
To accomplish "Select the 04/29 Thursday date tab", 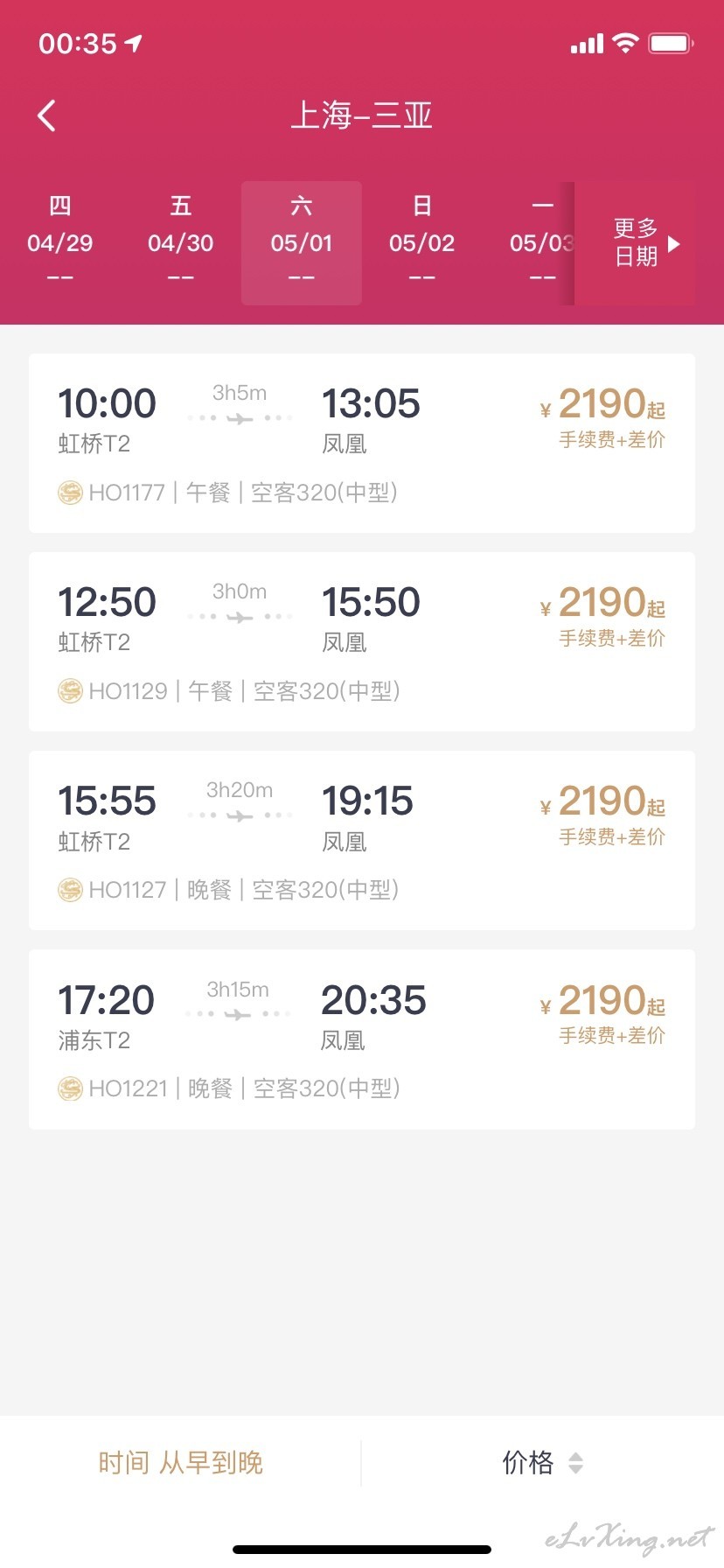I will pos(60,242).
